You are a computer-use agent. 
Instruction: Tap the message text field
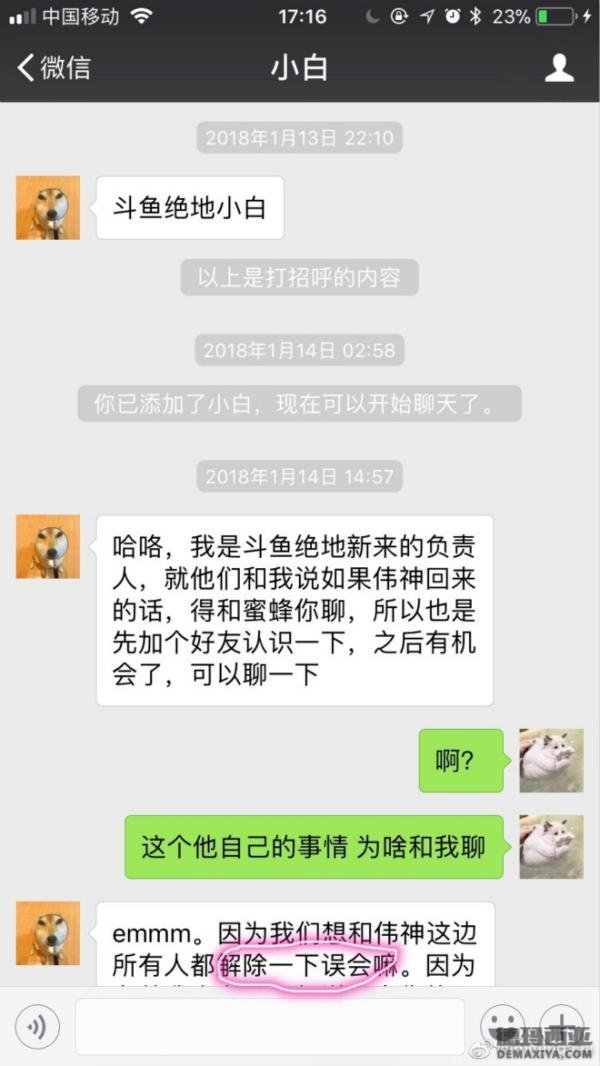(270, 1027)
